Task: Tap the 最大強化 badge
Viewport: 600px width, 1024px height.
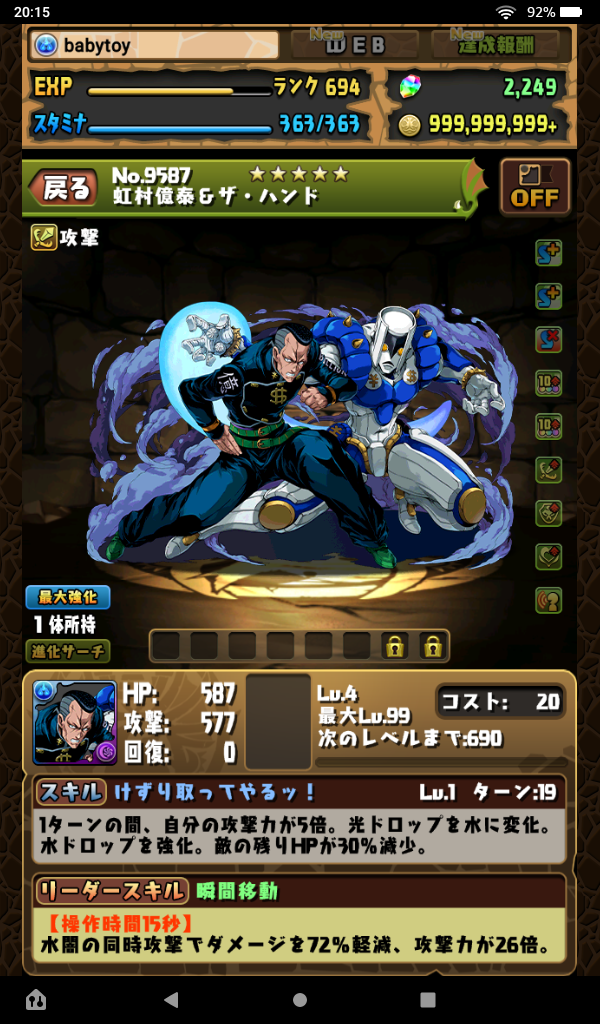Action: [x=68, y=598]
